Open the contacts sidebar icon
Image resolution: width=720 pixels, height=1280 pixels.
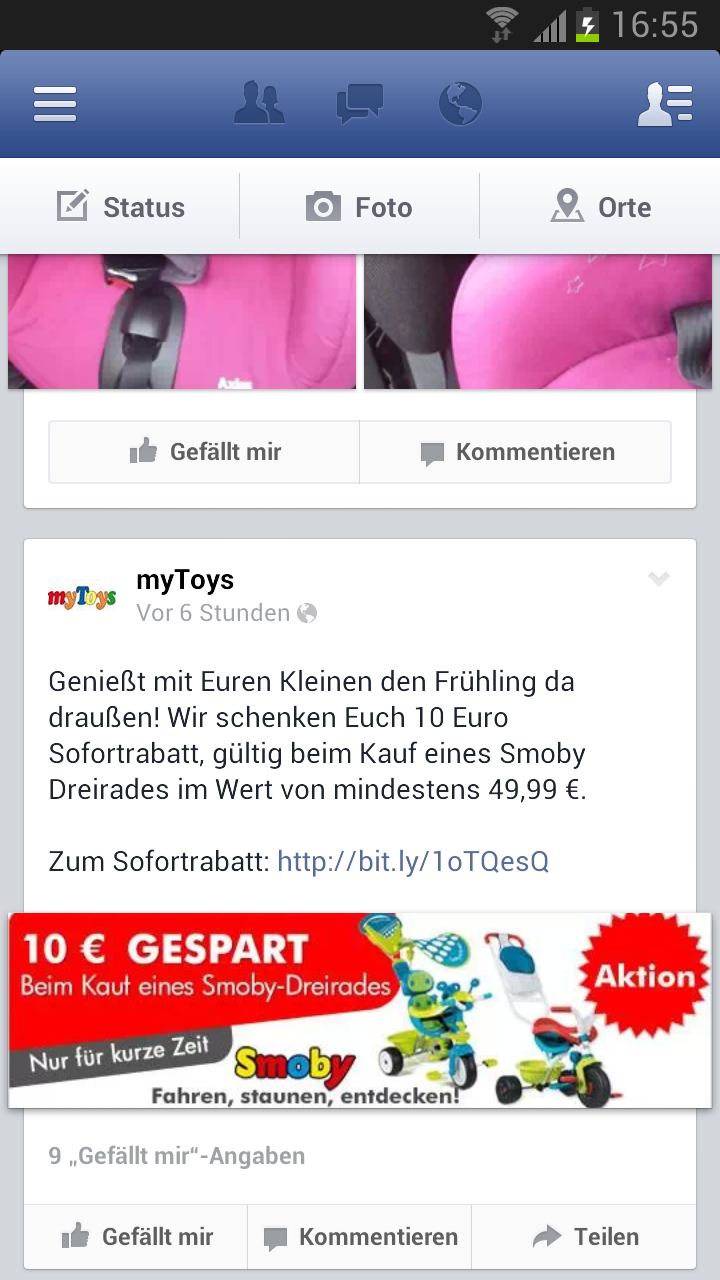coord(666,104)
